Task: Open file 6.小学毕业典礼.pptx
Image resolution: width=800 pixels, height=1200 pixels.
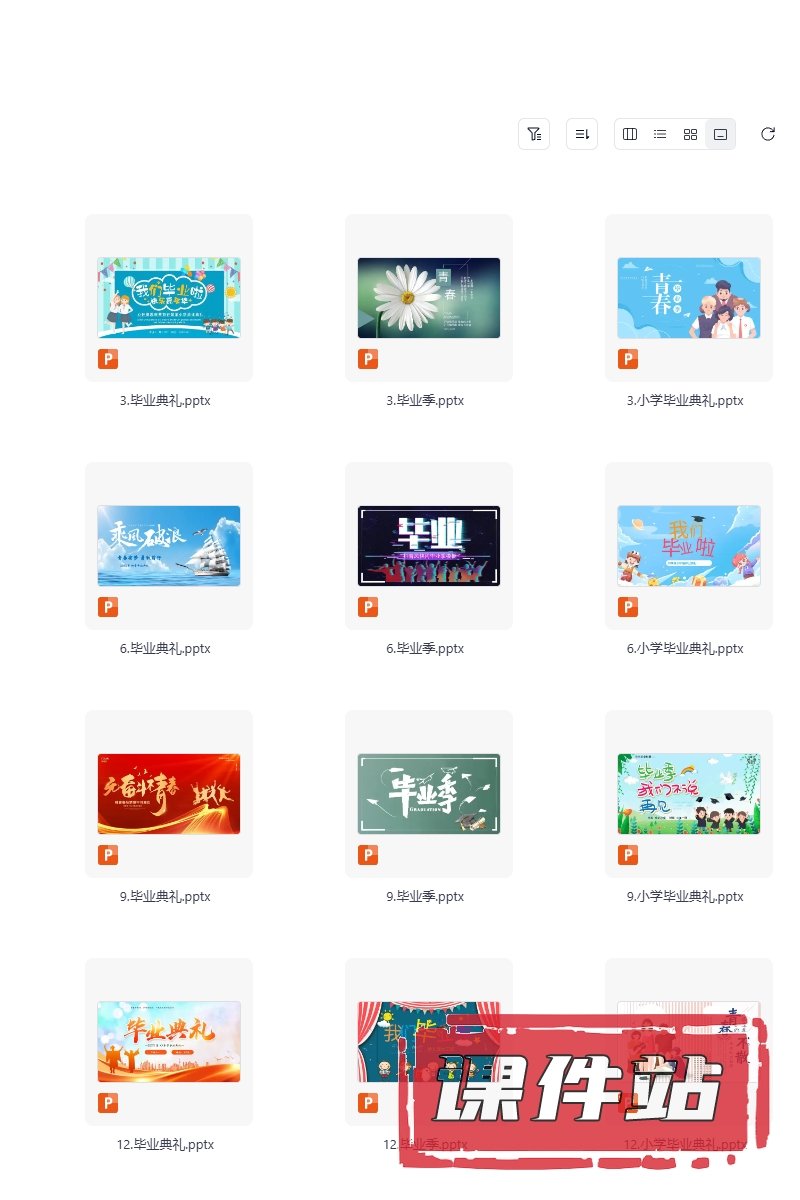Action: 688,546
